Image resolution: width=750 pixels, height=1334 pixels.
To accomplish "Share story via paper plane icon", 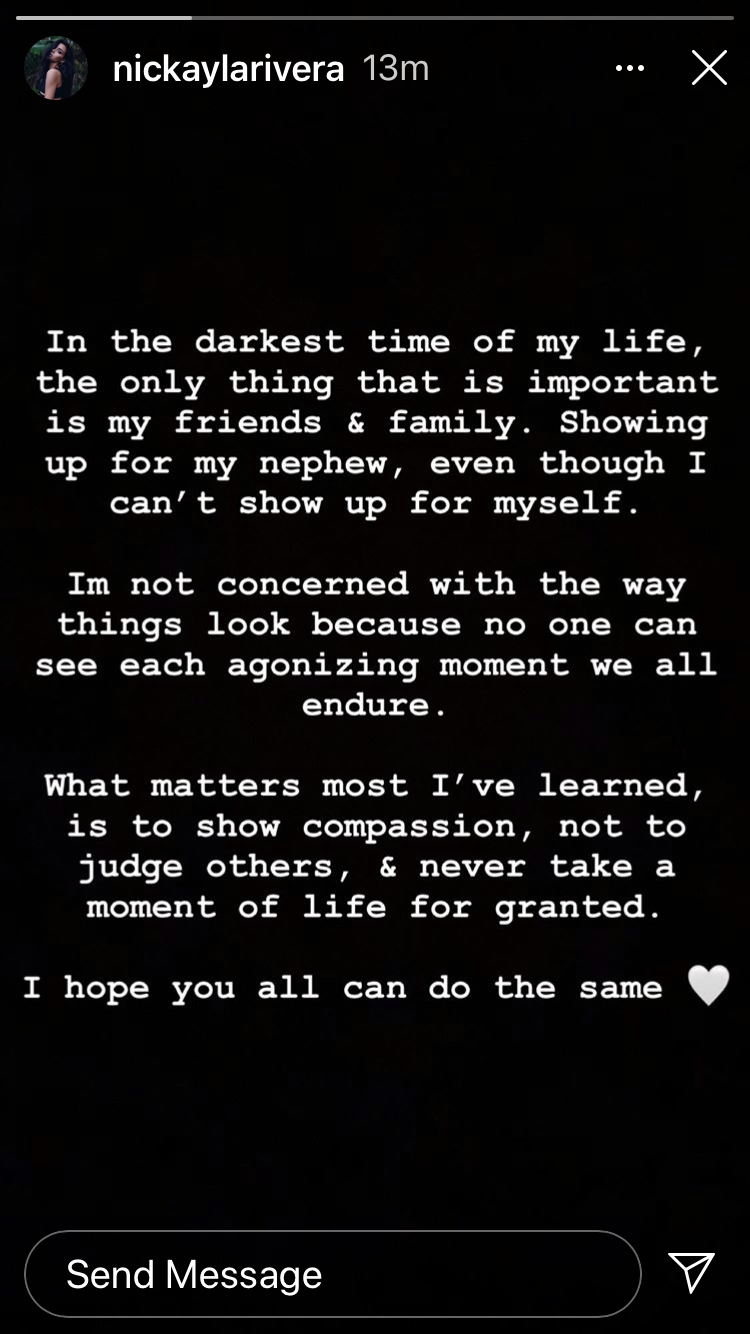I will [x=692, y=1273].
